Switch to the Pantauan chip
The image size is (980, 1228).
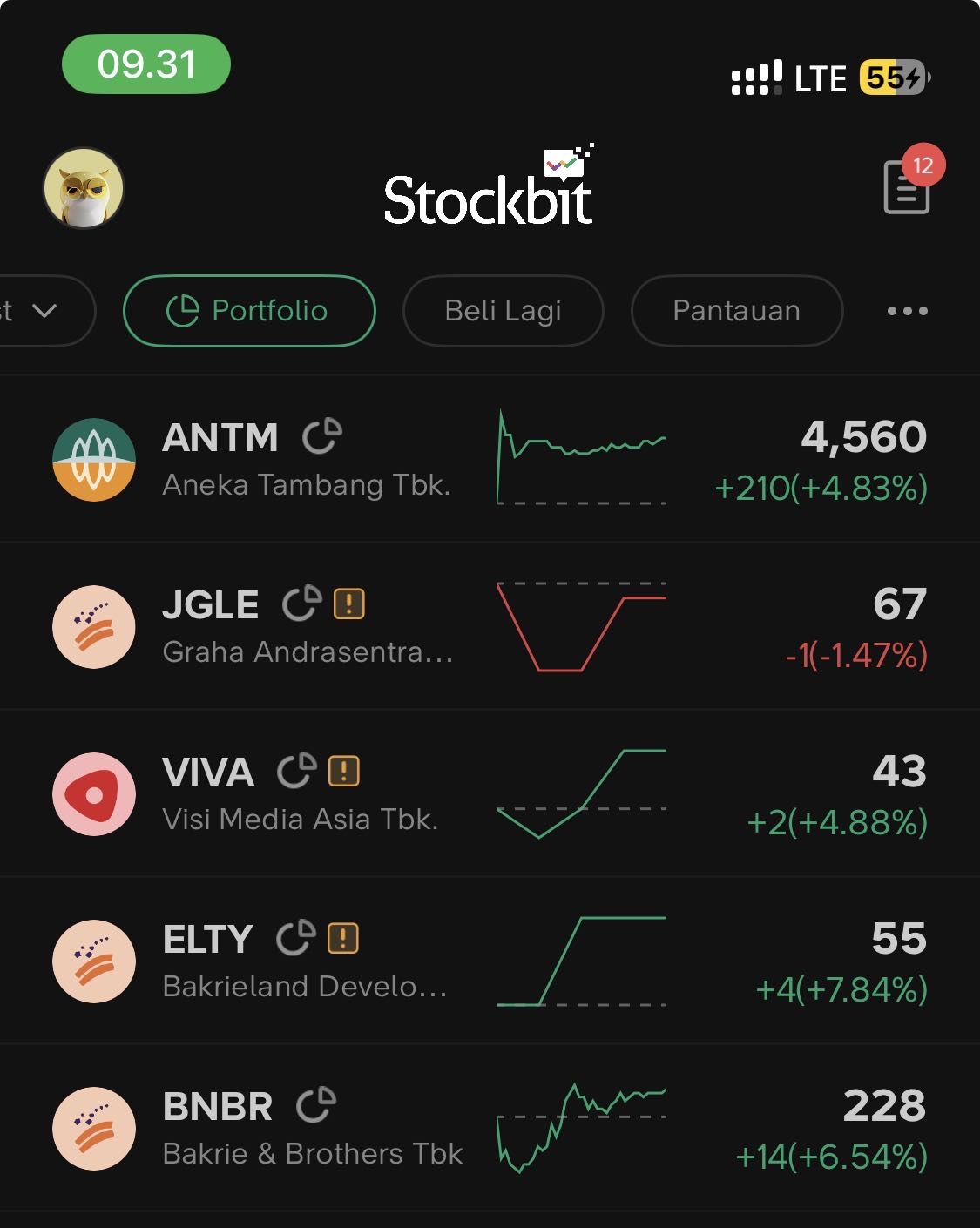pos(736,311)
